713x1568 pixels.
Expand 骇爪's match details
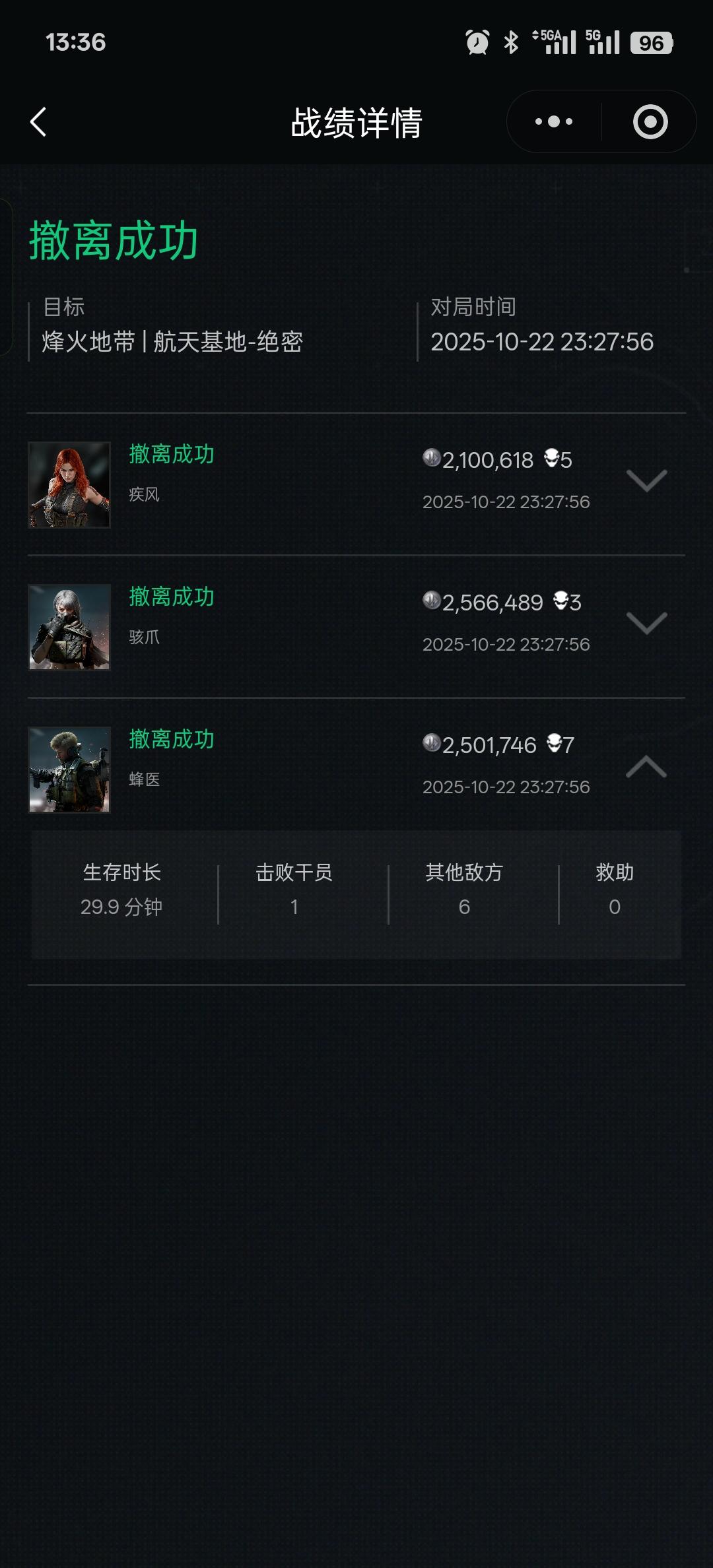(646, 623)
